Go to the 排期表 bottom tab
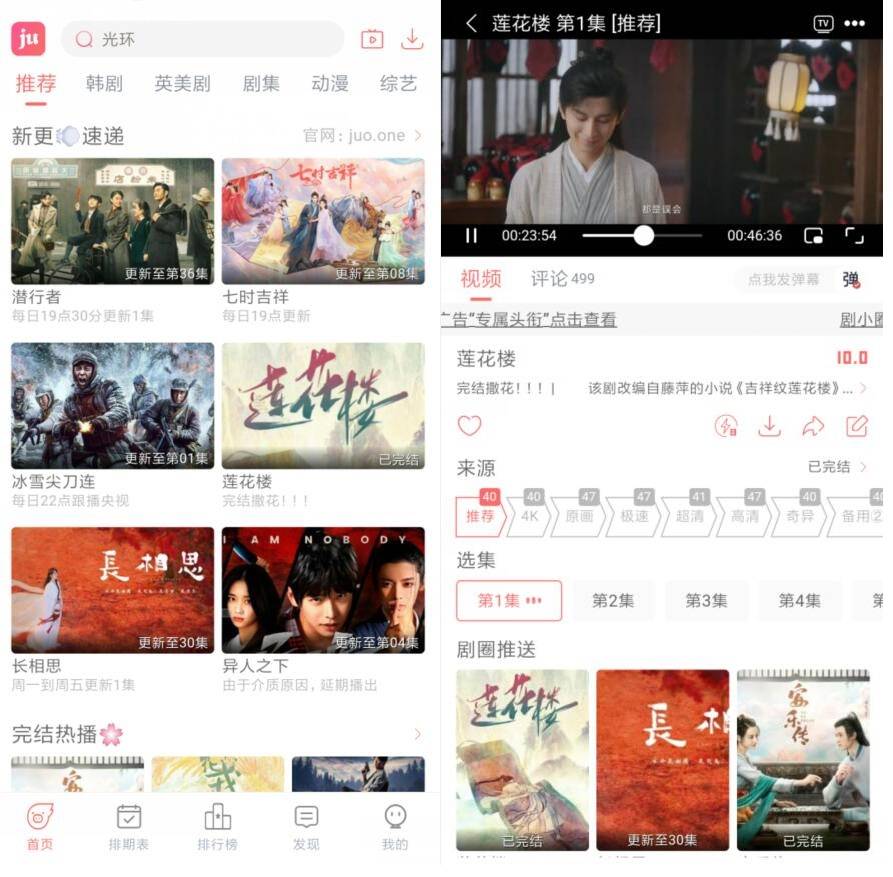Viewport: 893px width, 877px height. (x=129, y=827)
